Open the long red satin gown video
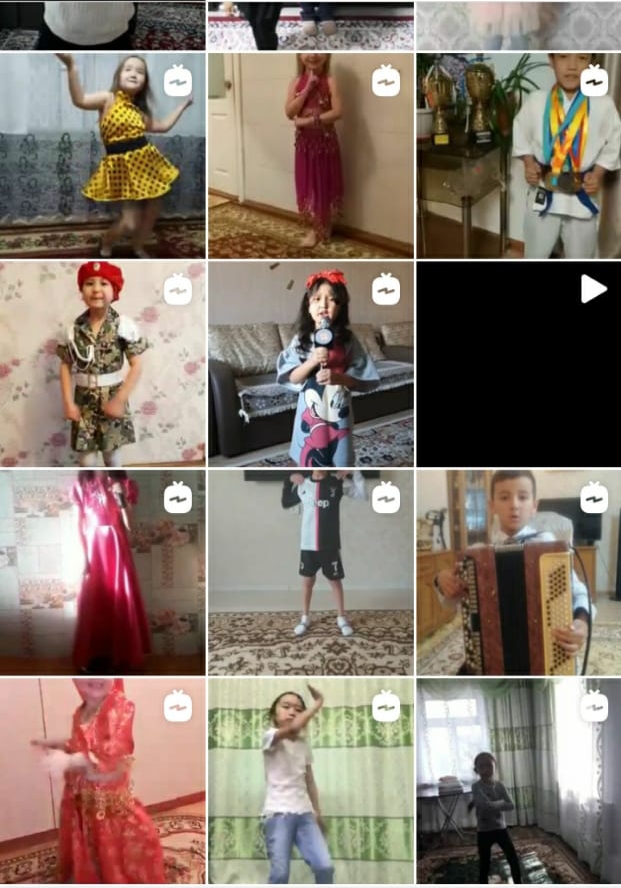Image resolution: width=621 pixels, height=888 pixels. pyautogui.click(x=103, y=572)
